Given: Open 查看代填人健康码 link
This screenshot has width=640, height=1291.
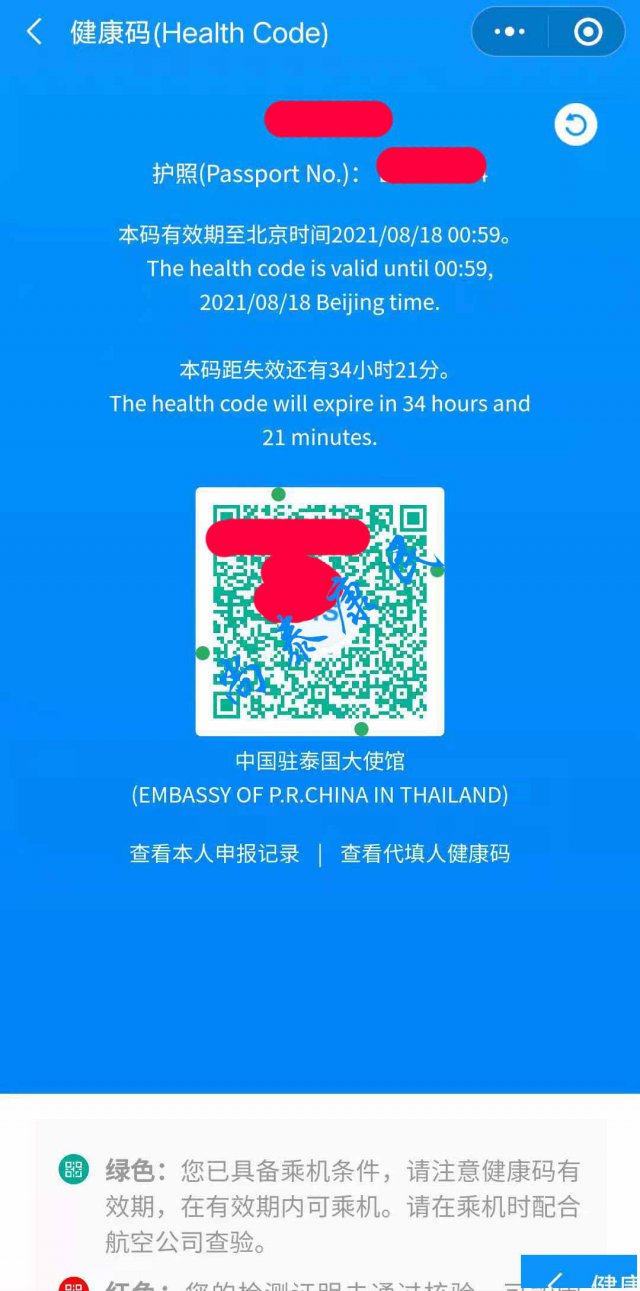Looking at the screenshot, I should coord(425,854).
